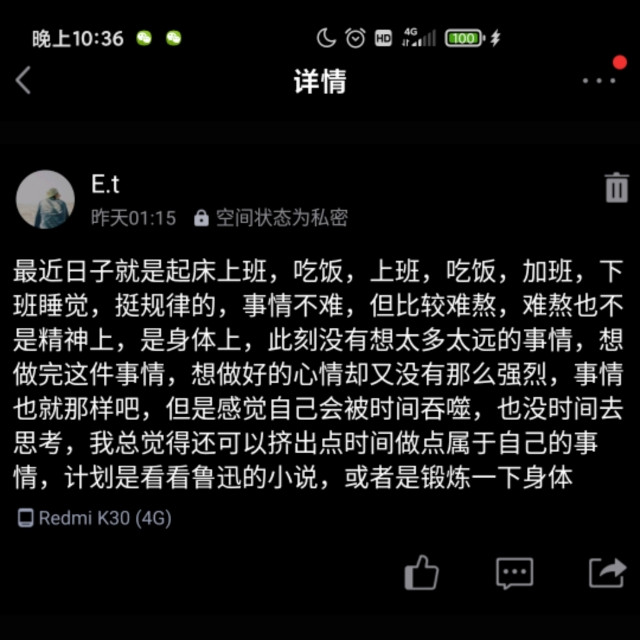Viewport: 640px width, 640px height.
Task: Delete this post with trash icon
Action: (615, 188)
